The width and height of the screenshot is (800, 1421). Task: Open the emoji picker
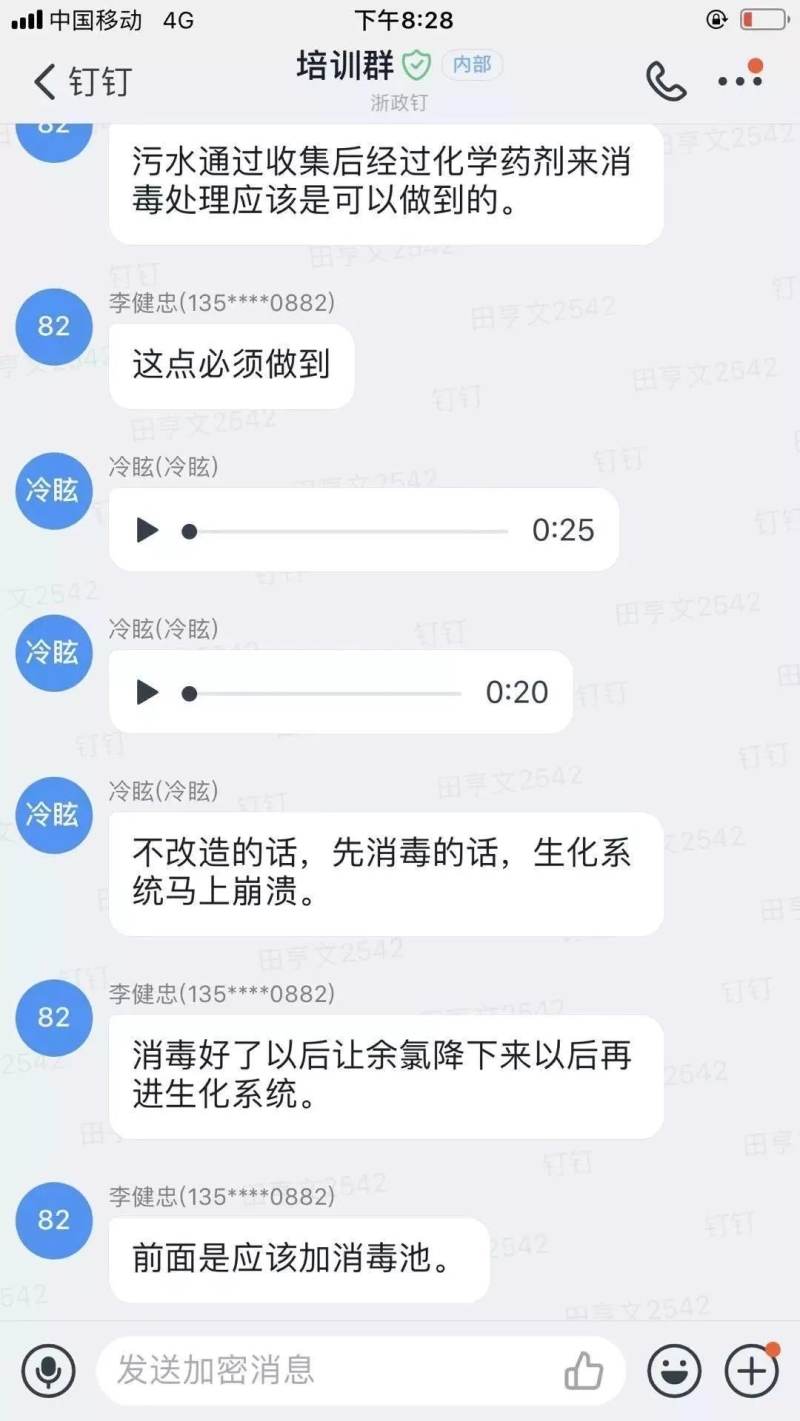point(674,1370)
